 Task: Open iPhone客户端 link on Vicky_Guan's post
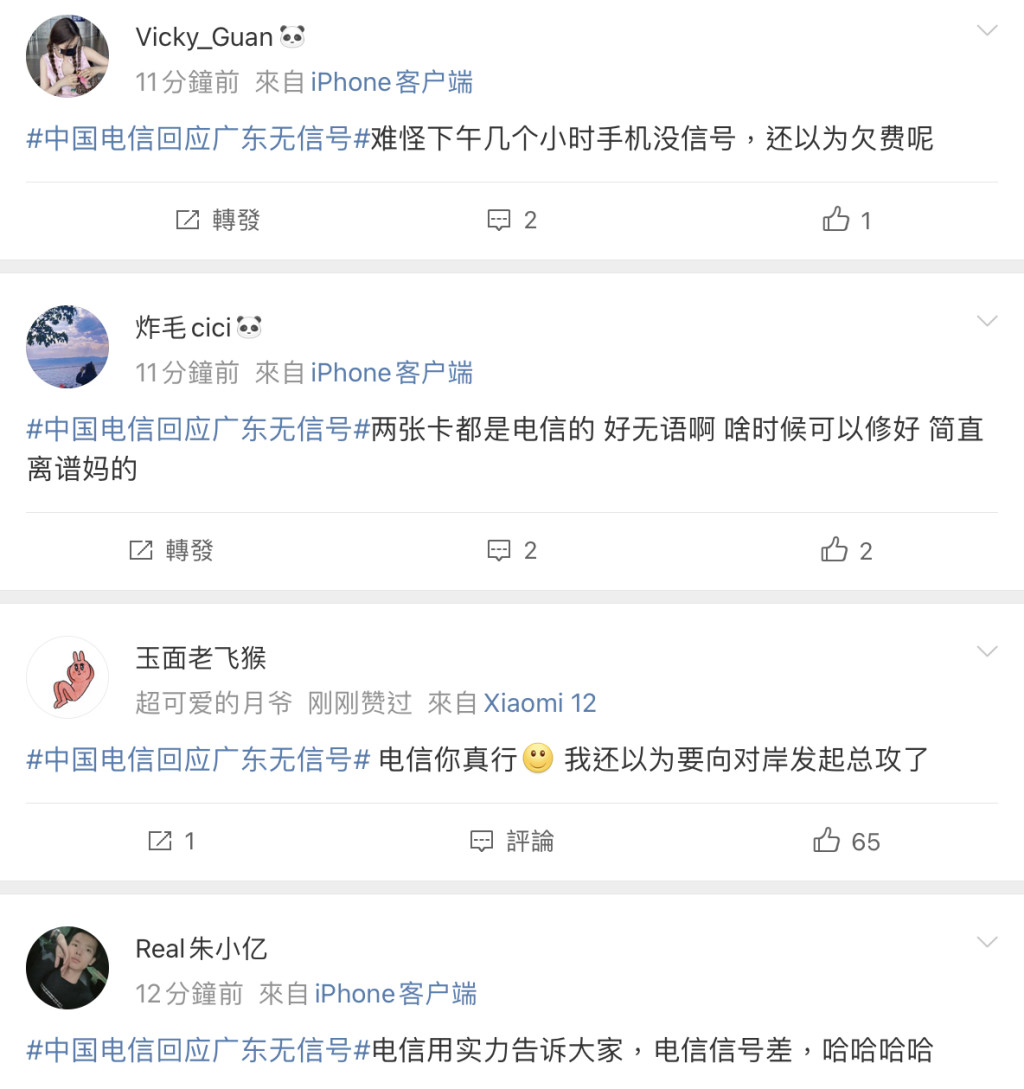pyautogui.click(x=391, y=82)
